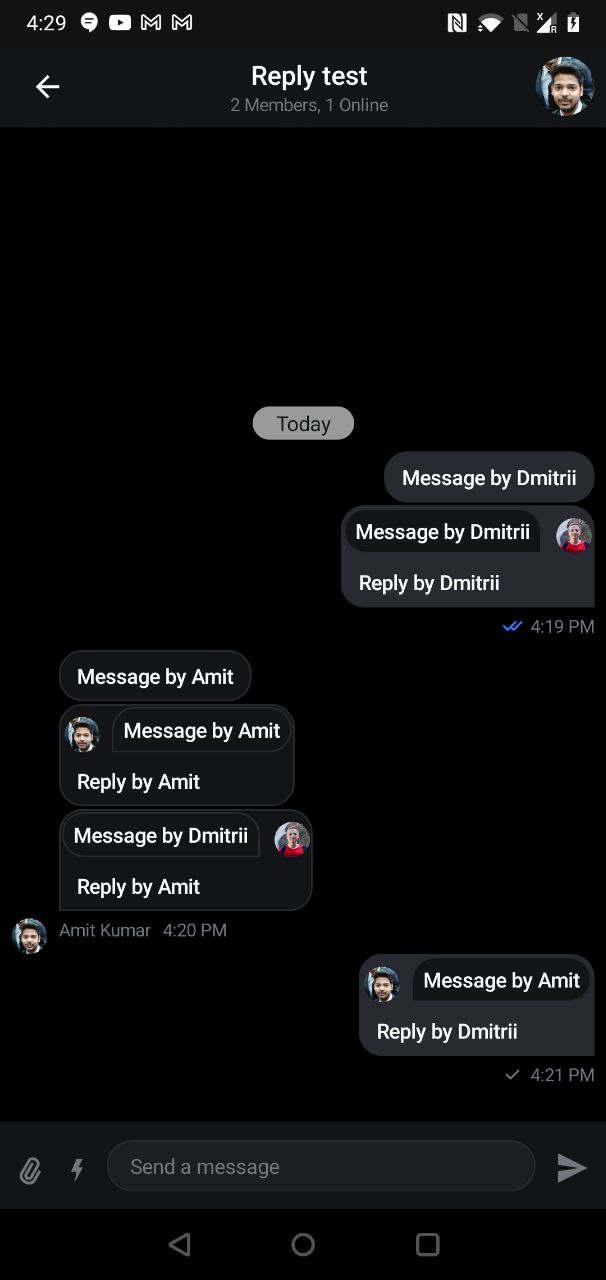Tap the quoted message in Reply by Dmitrii at 4:21 PM
606x1280 pixels.
tap(500, 981)
